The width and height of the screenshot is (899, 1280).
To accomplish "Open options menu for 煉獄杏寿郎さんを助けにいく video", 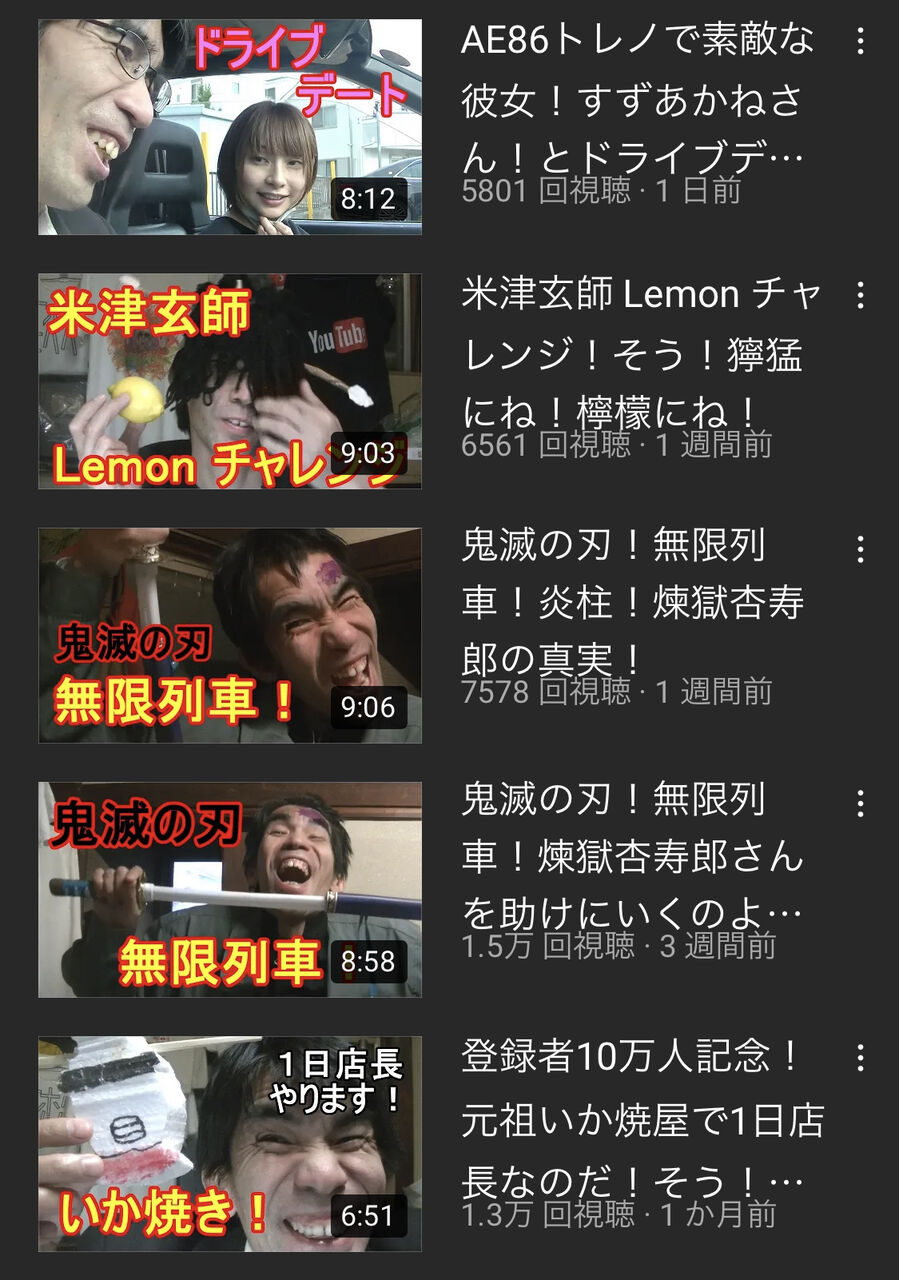I will pyautogui.click(x=860, y=803).
